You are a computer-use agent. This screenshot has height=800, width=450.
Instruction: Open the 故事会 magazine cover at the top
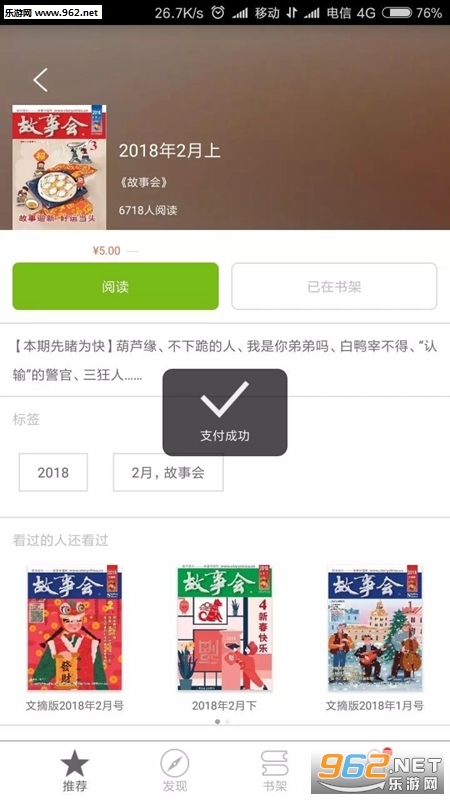coord(59,167)
